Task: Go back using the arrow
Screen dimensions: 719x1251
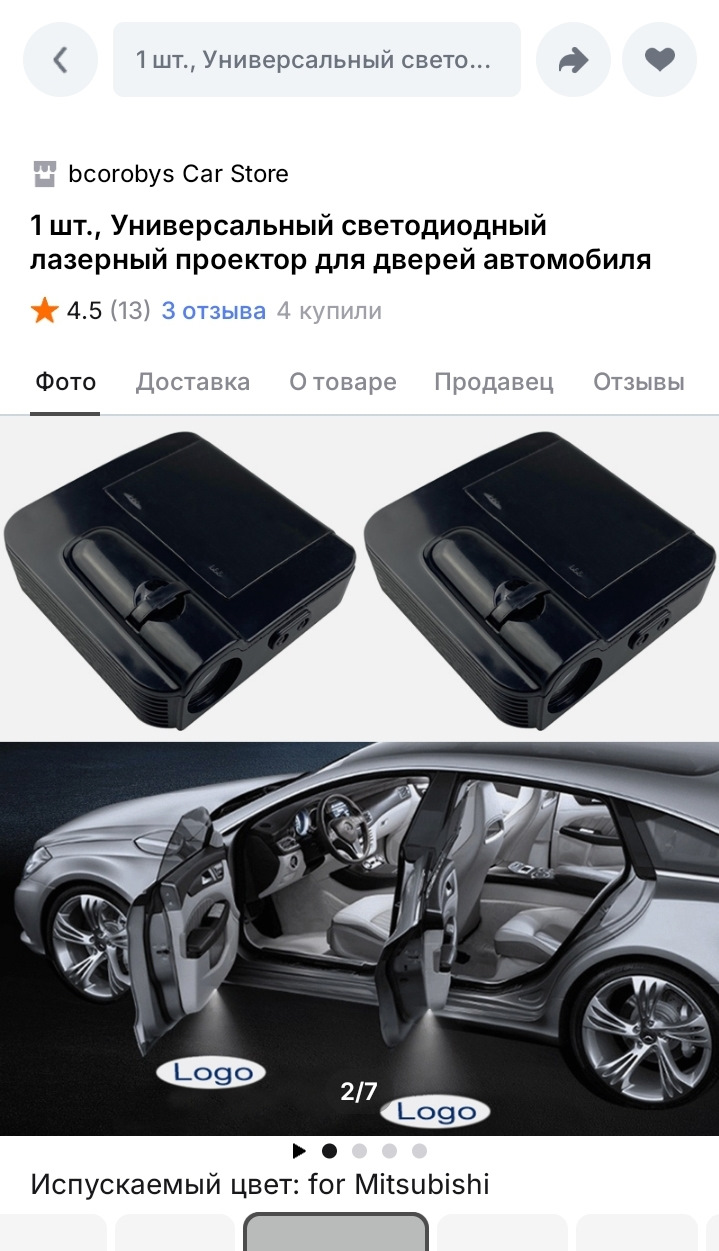Action: point(60,60)
